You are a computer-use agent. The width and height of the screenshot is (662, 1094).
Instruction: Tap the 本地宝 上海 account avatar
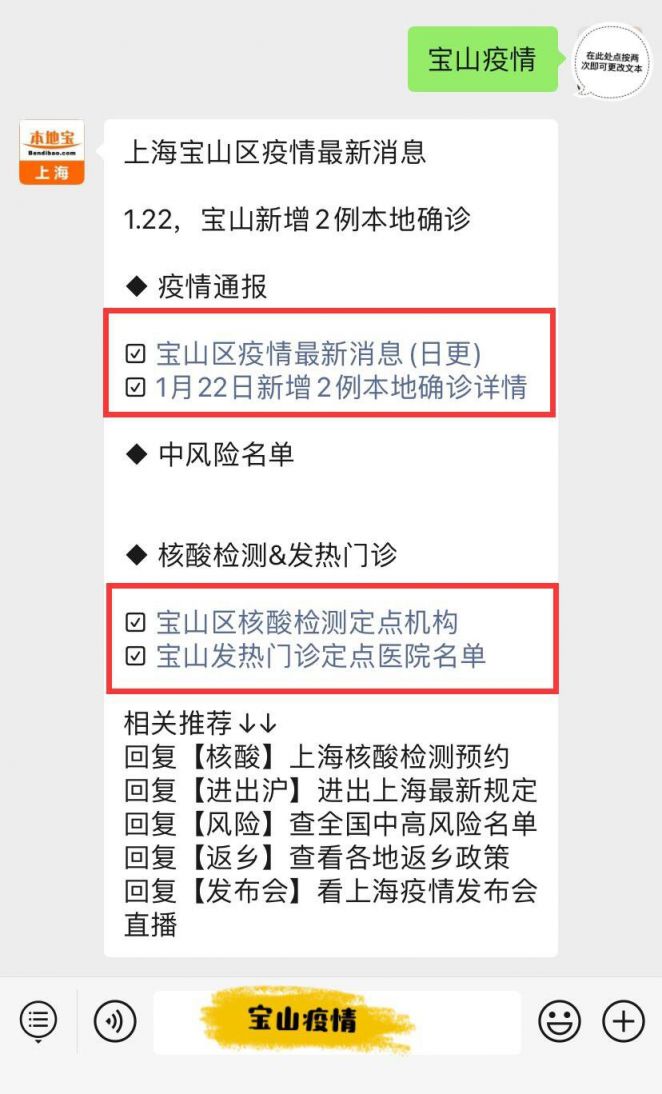point(52,152)
